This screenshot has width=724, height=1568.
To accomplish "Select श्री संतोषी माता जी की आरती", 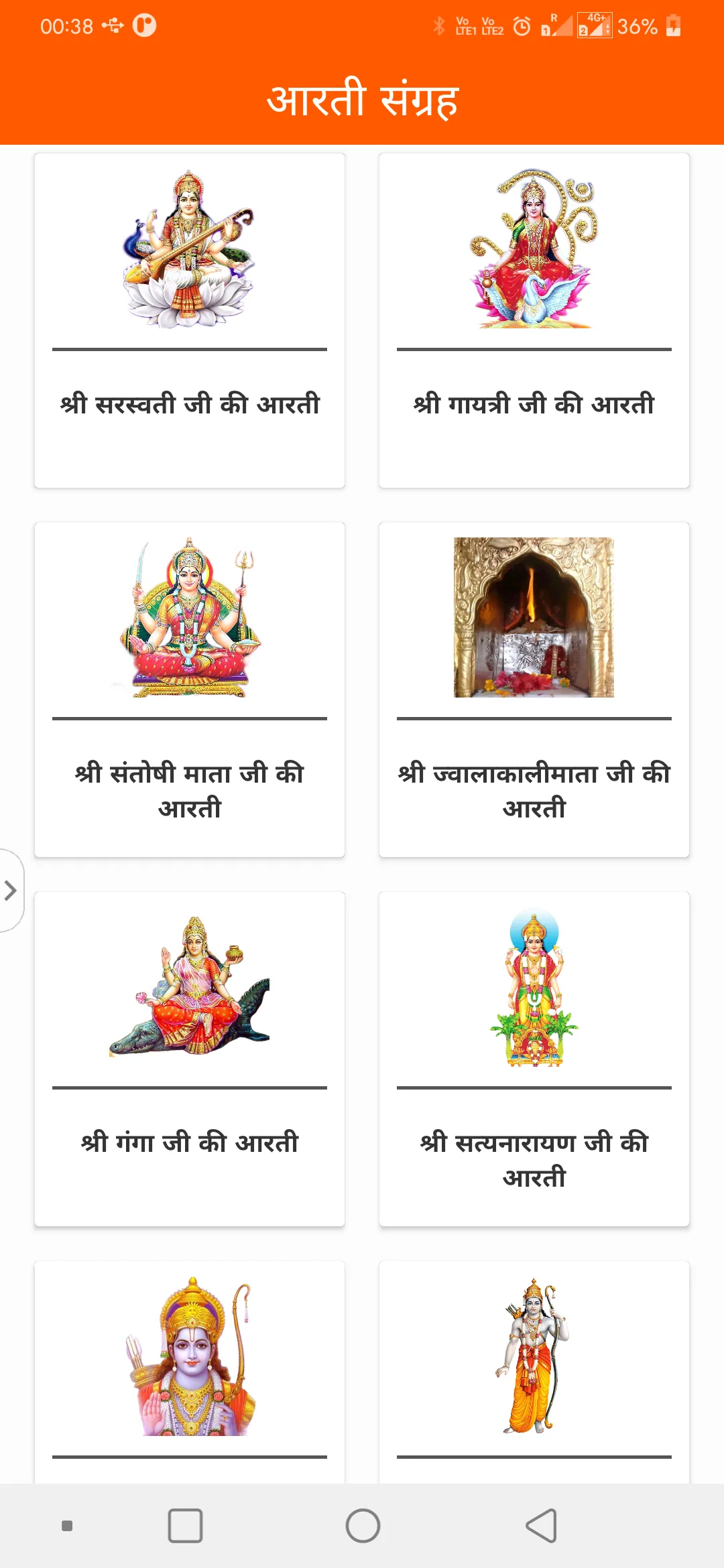I will [190, 690].
